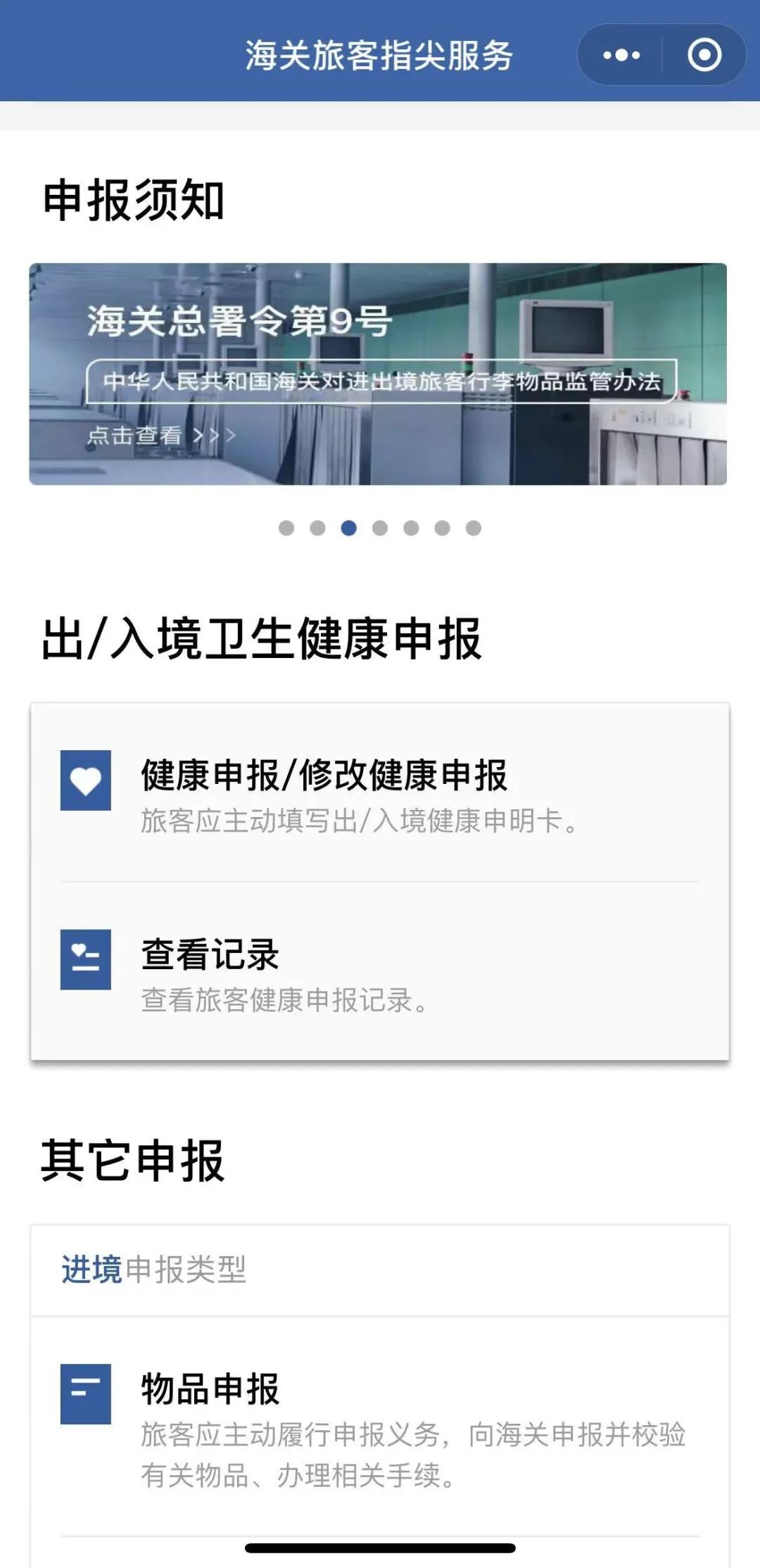This screenshot has height=1568, width=760.
Task: Jump to the last banner page dot
Action: coord(474,528)
